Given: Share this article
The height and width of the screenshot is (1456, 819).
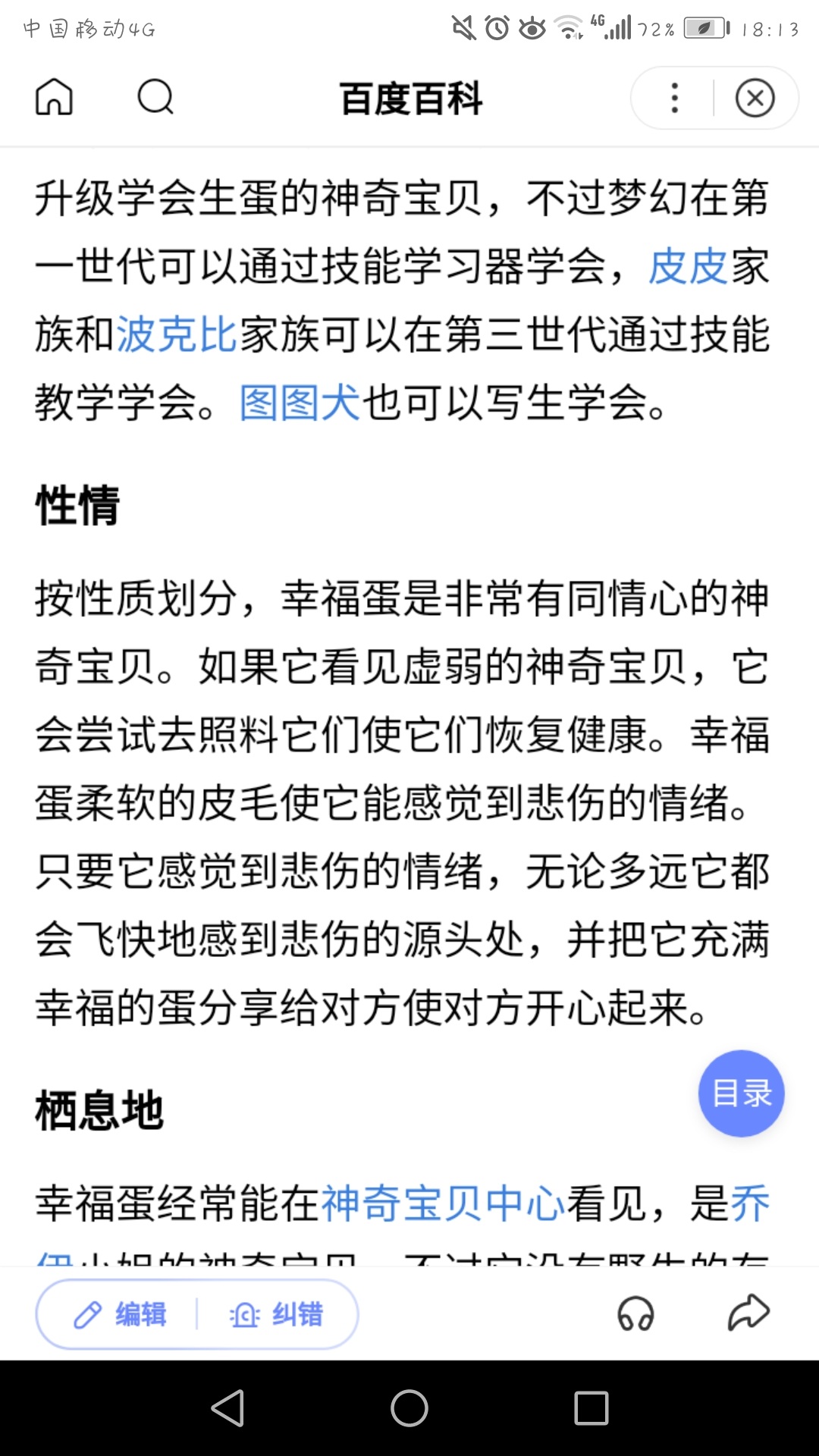Looking at the screenshot, I should tap(748, 1313).
